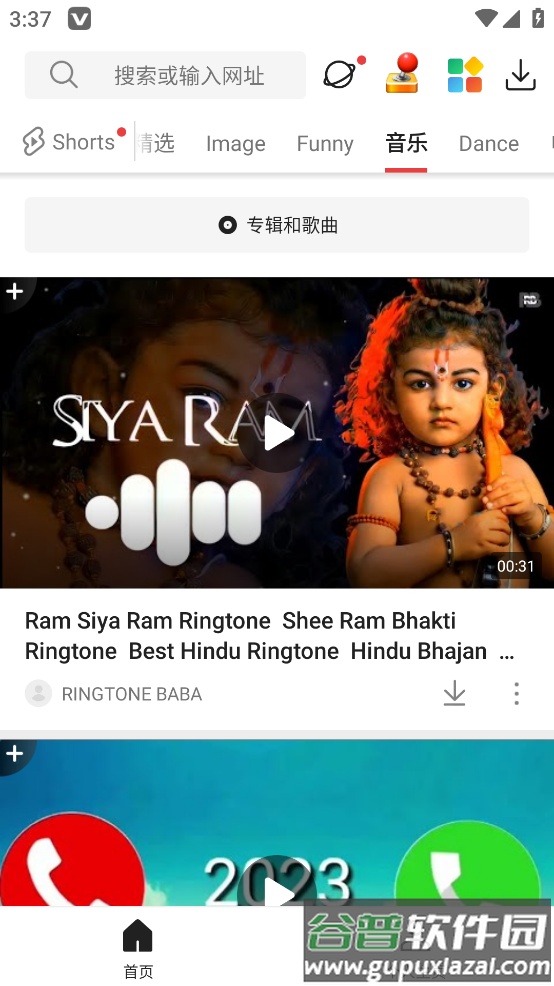Switch to the Image tab
Screen dimensions: 554x986
[235, 143]
